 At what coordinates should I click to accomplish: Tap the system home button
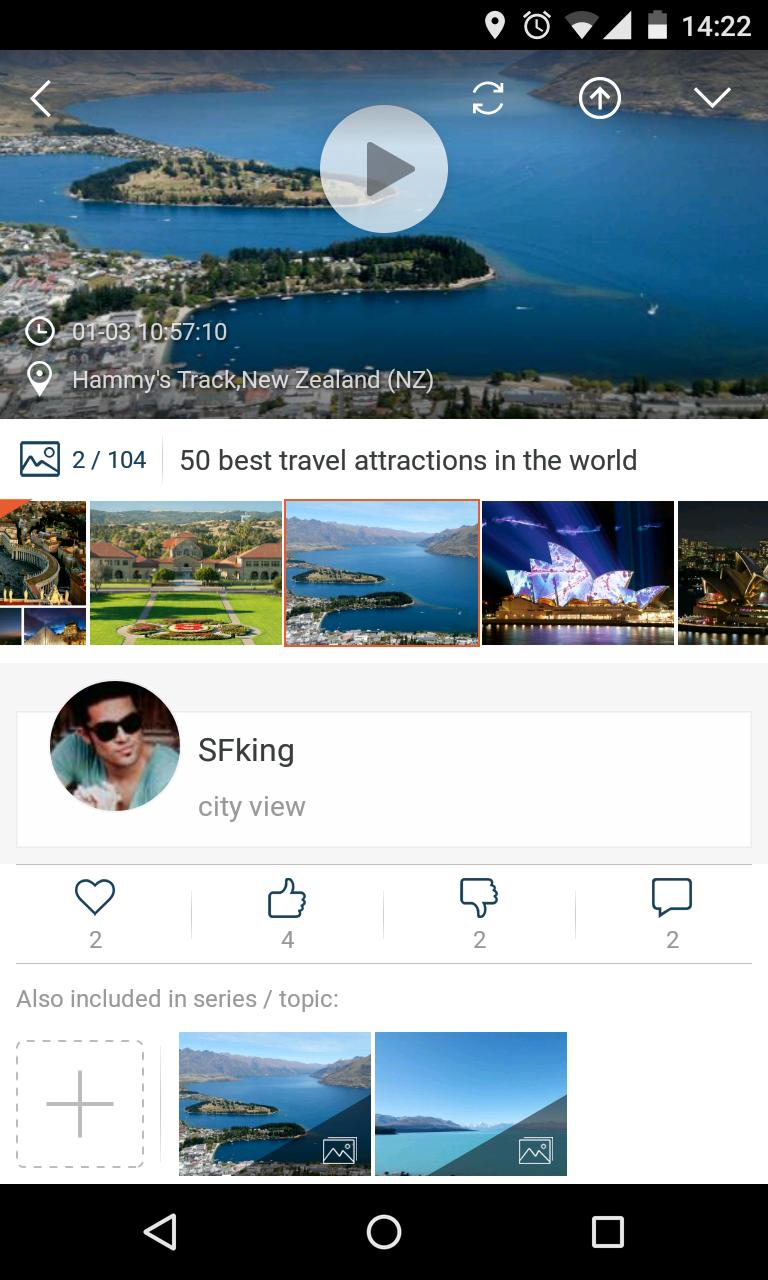[384, 1232]
